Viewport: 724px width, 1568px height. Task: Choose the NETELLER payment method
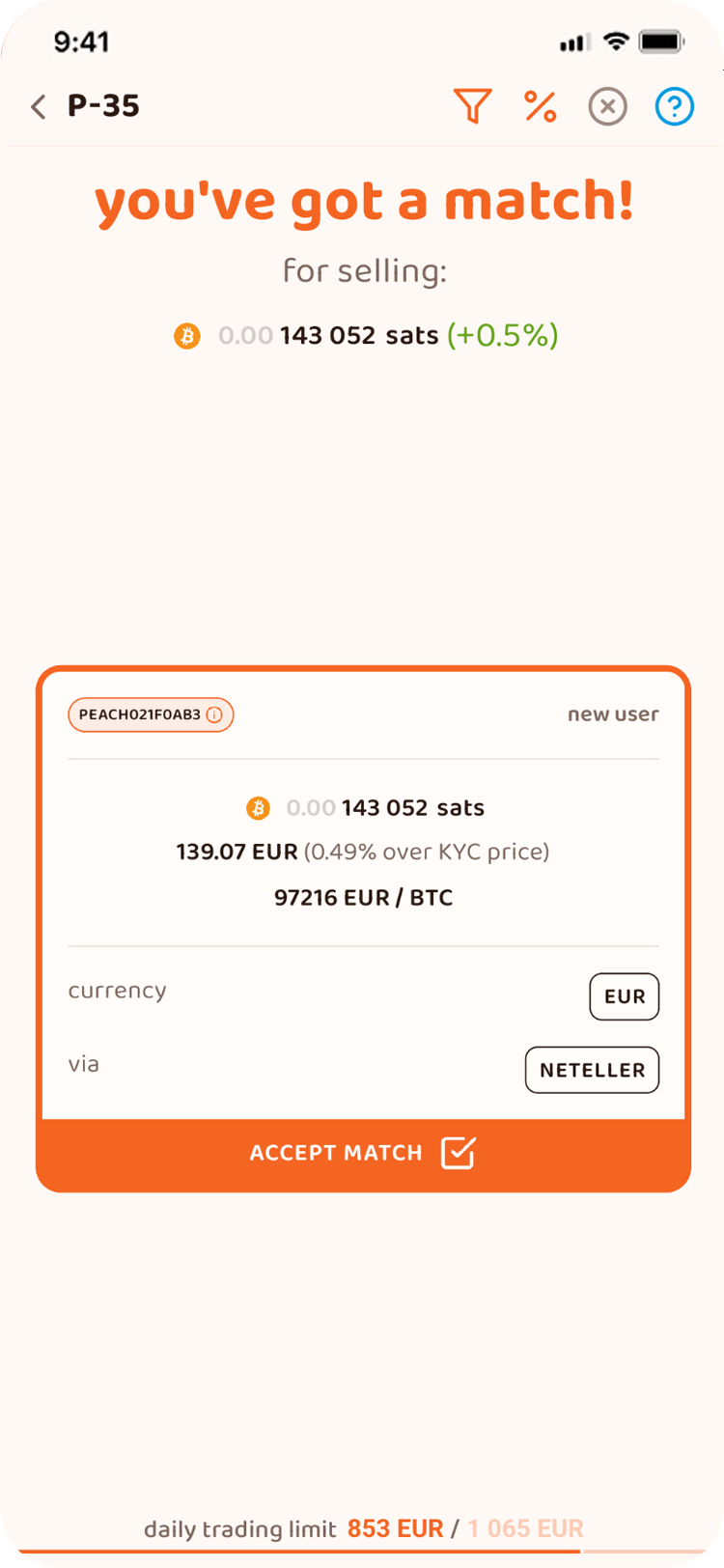point(592,1070)
